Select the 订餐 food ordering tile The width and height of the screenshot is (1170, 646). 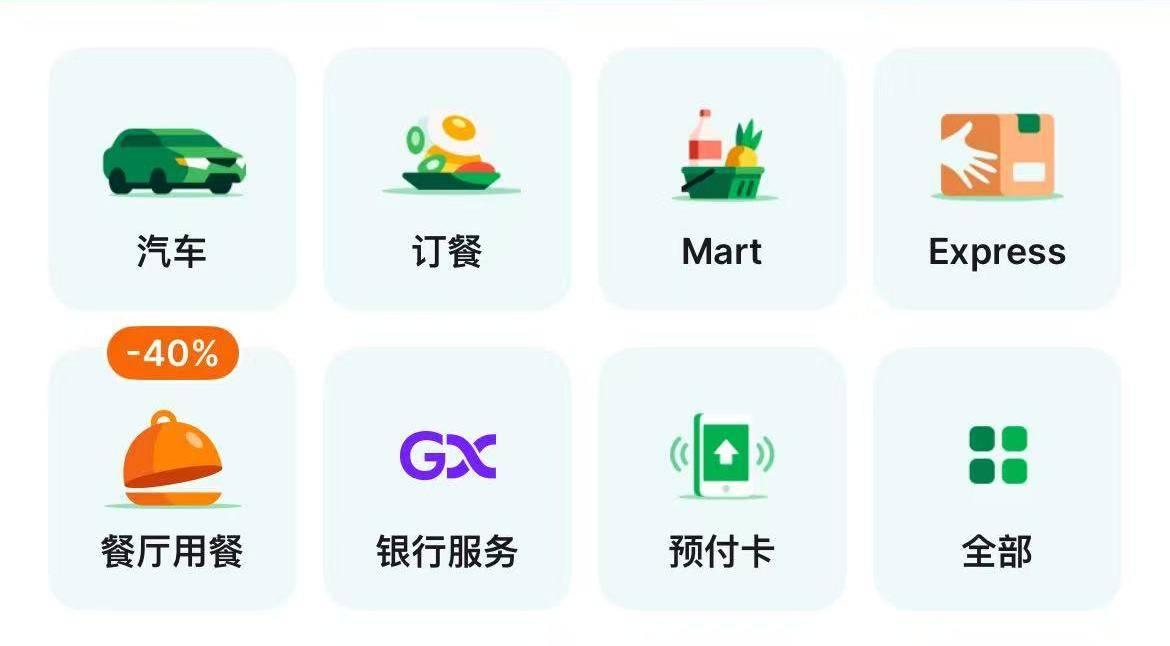(x=447, y=180)
